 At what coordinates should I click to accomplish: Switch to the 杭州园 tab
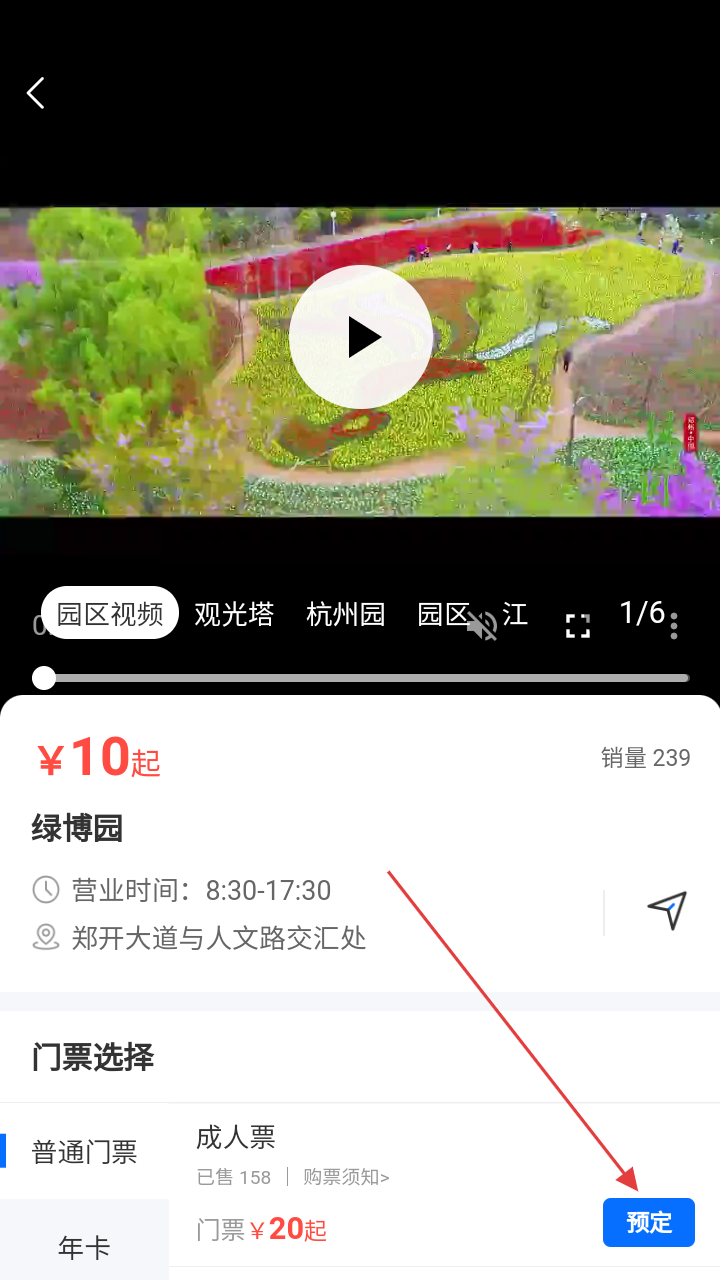(345, 614)
